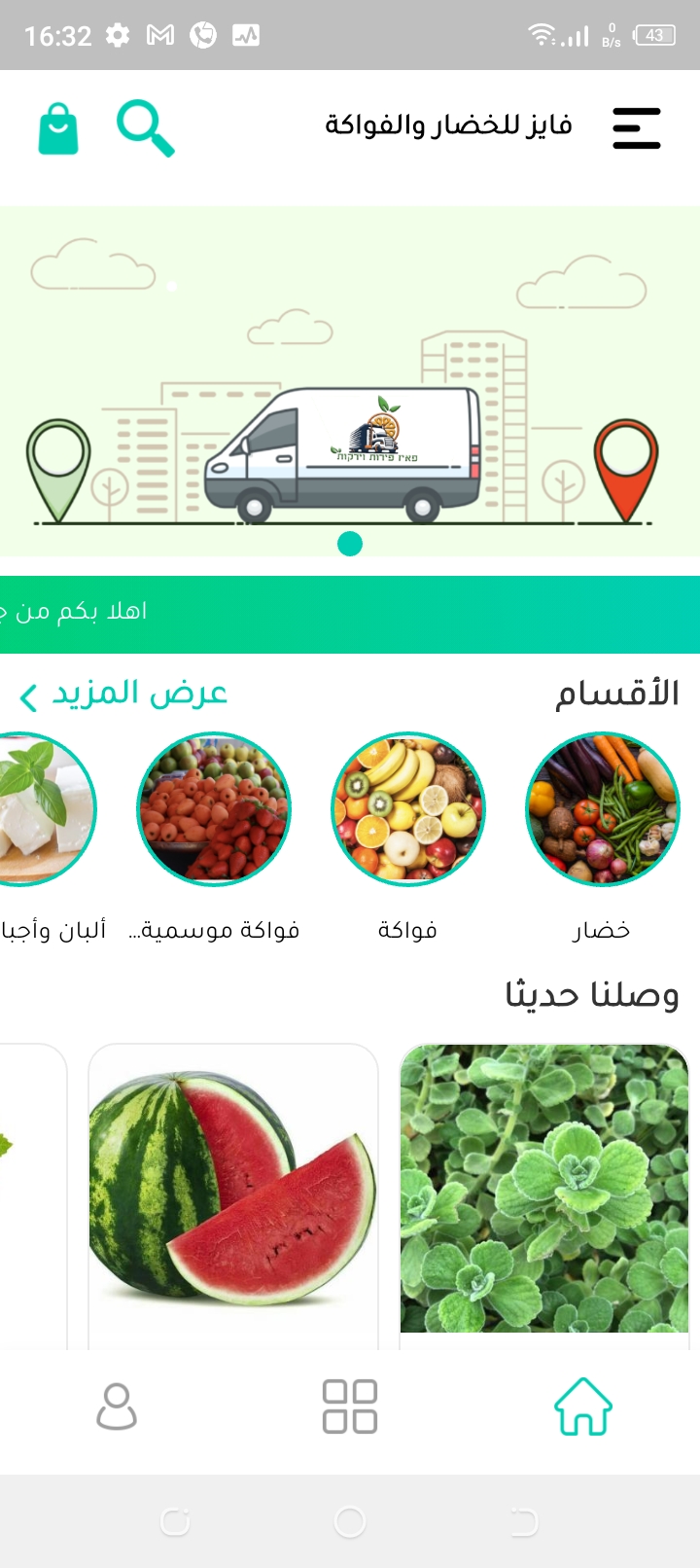Tap the system home button
700x1568 pixels.
350,1521
